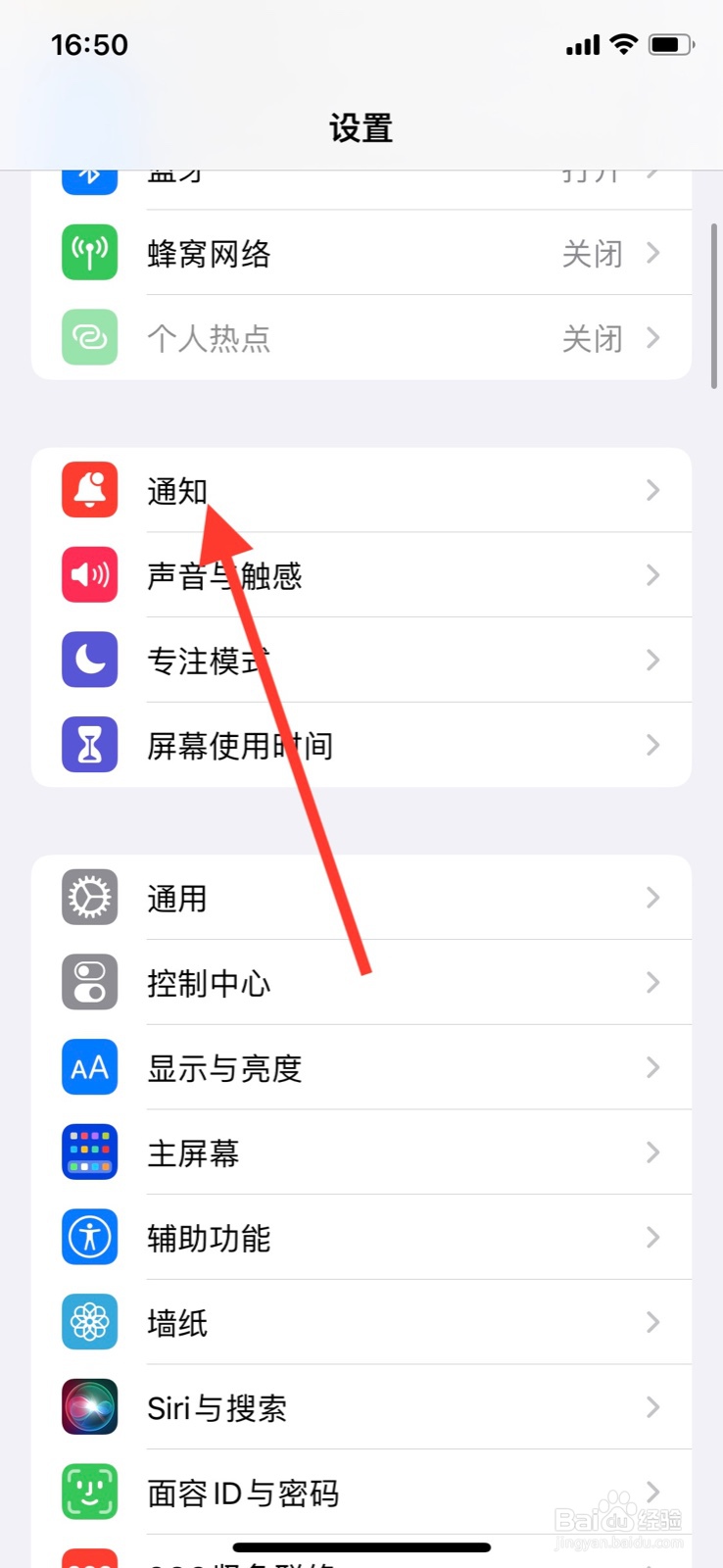Select the Siri orb icon
723x1568 pixels.
[89, 1407]
